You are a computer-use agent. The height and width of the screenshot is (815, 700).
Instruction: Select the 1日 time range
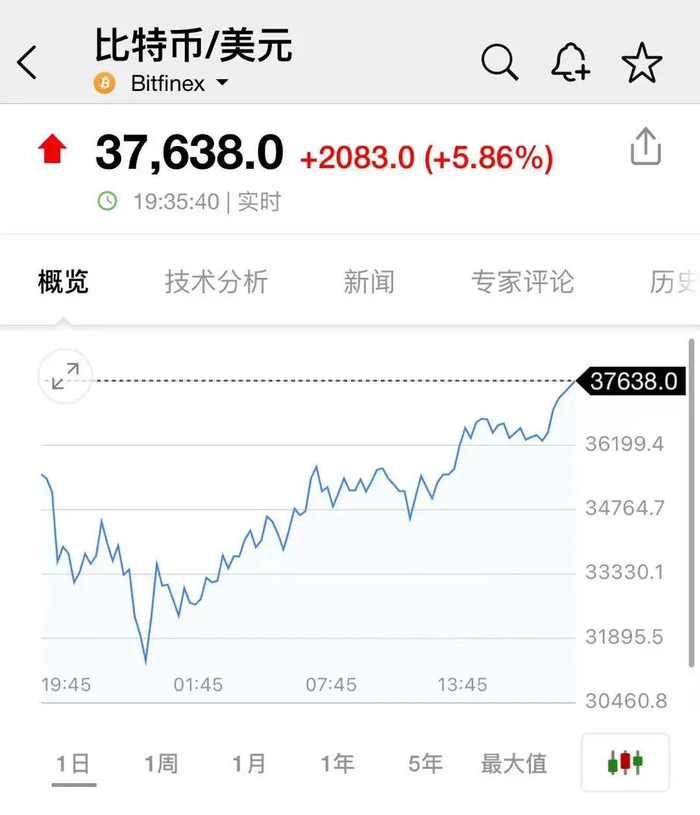pos(73,764)
